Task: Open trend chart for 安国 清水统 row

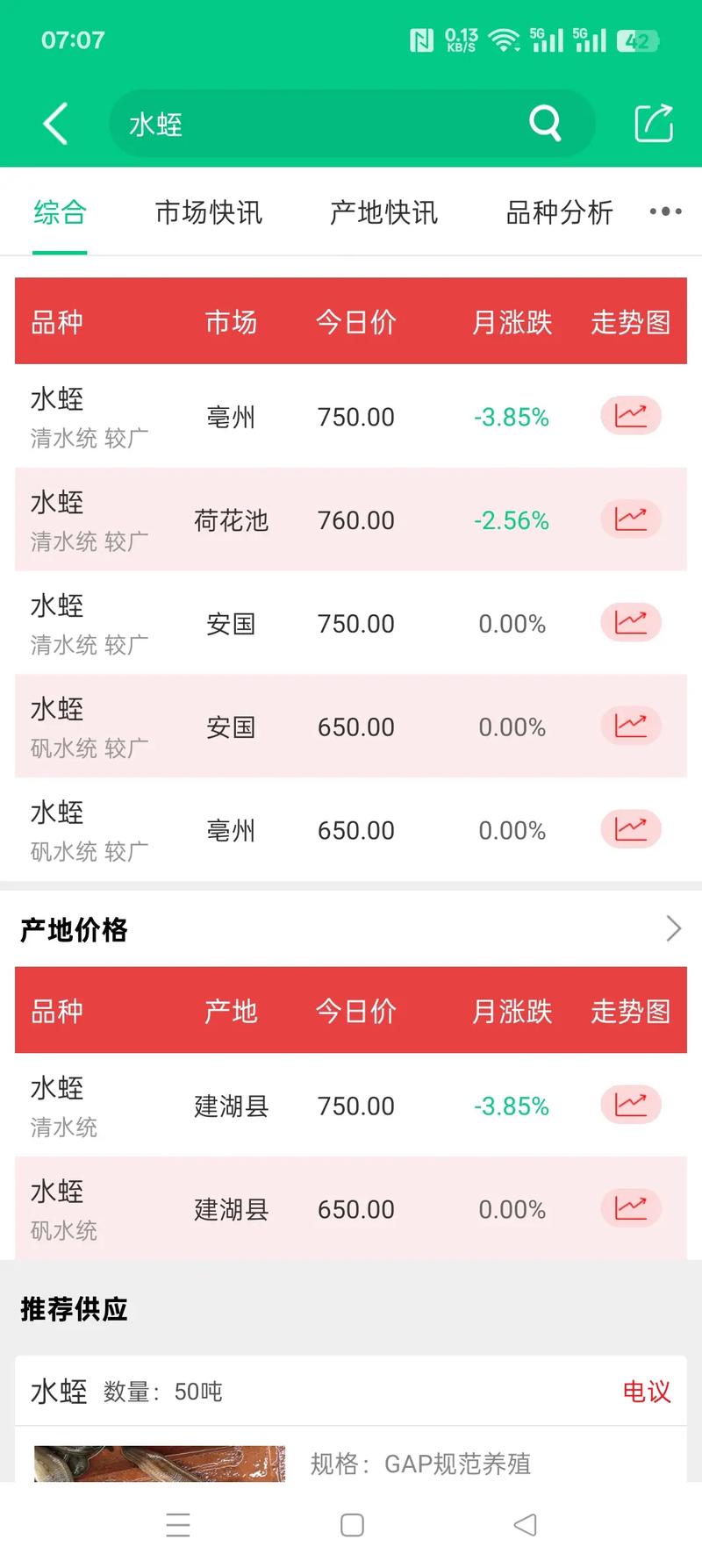Action: tap(630, 623)
